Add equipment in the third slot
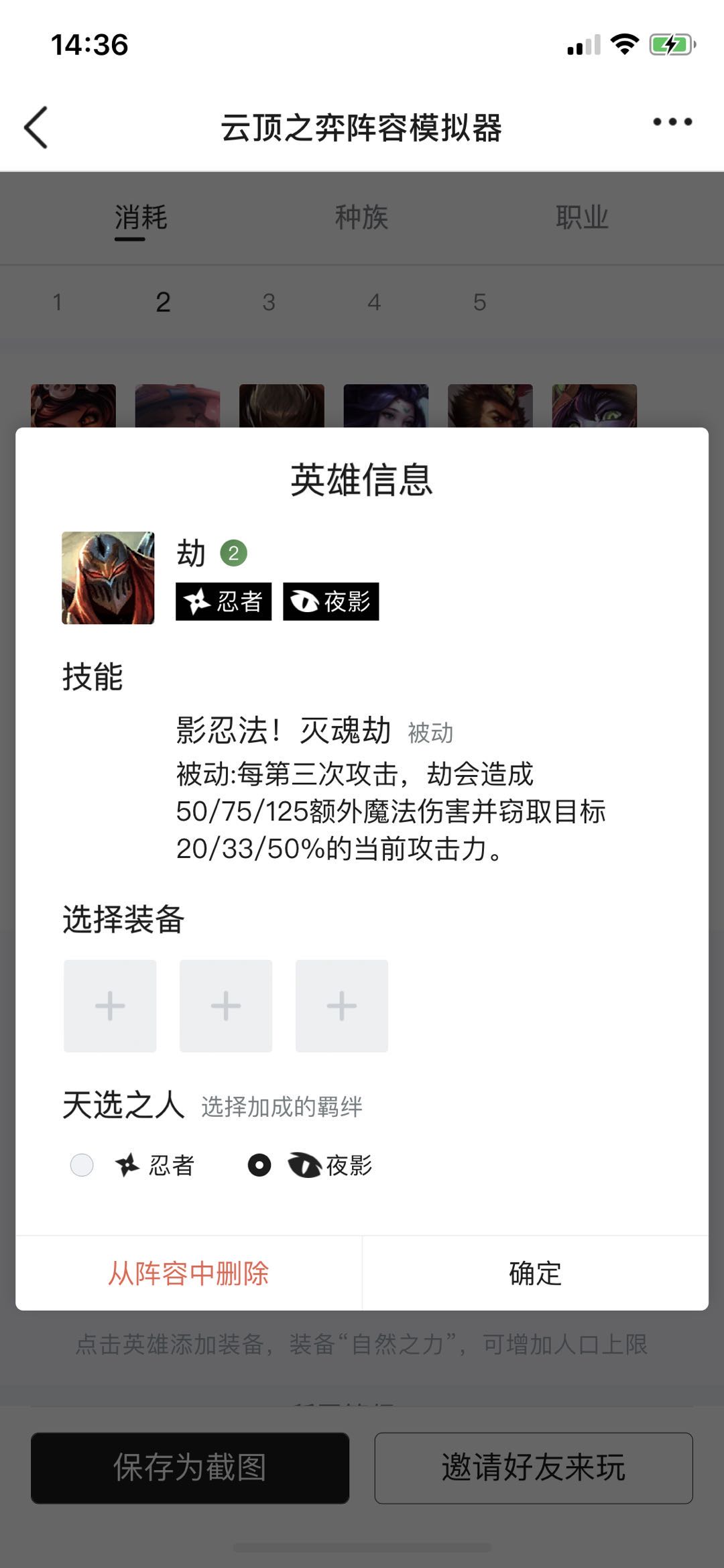This screenshot has height=1568, width=724. pos(342,1006)
